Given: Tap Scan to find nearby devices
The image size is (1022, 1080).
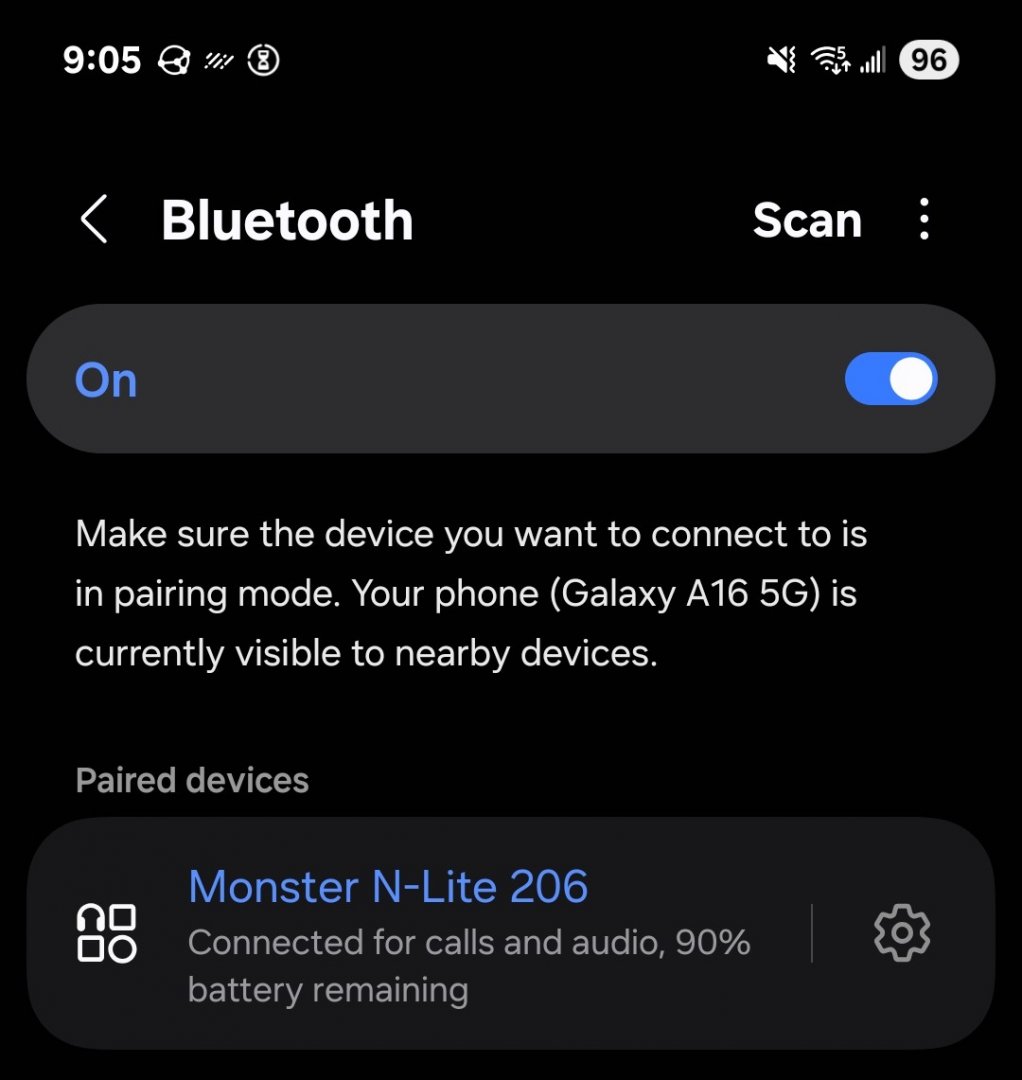Looking at the screenshot, I should click(x=806, y=220).
